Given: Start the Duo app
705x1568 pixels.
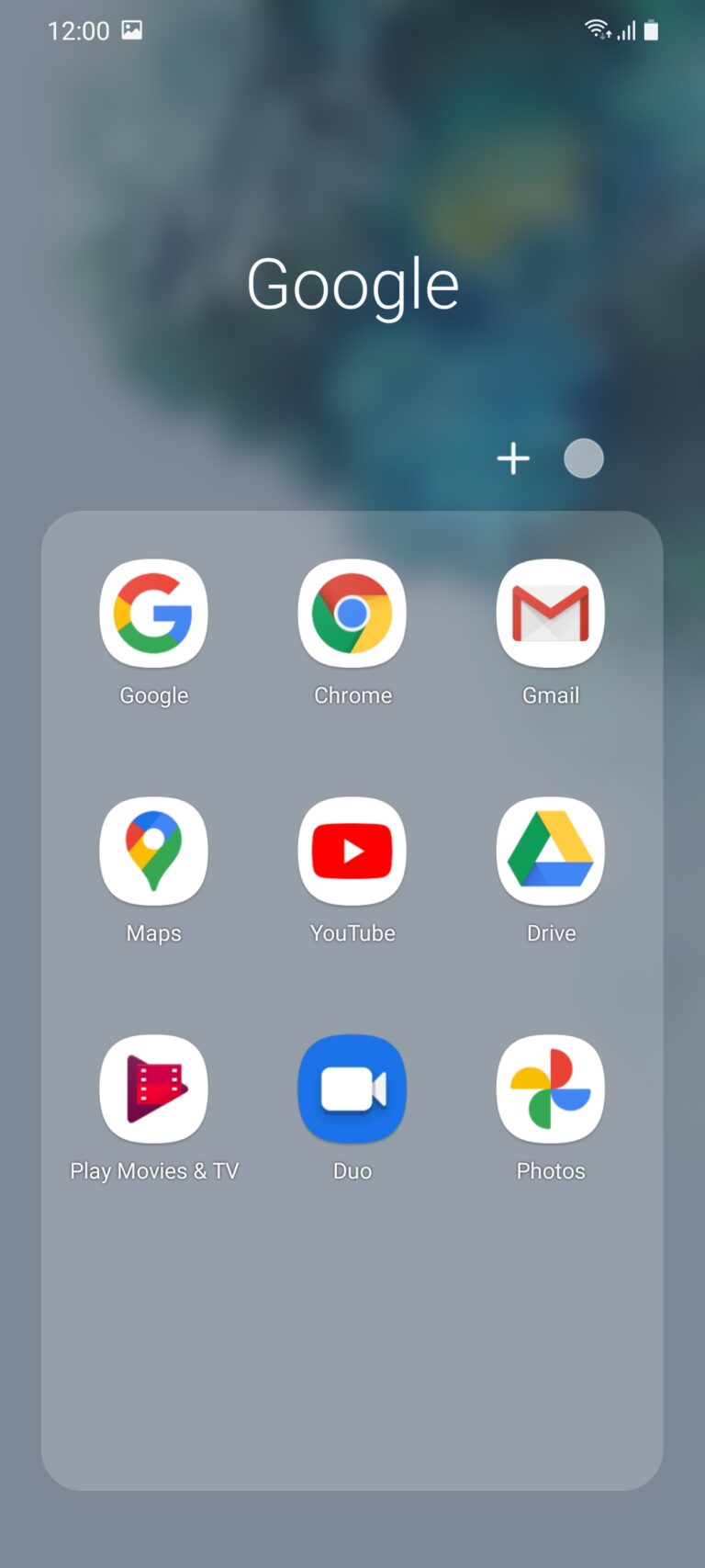Looking at the screenshot, I should [x=352, y=1089].
